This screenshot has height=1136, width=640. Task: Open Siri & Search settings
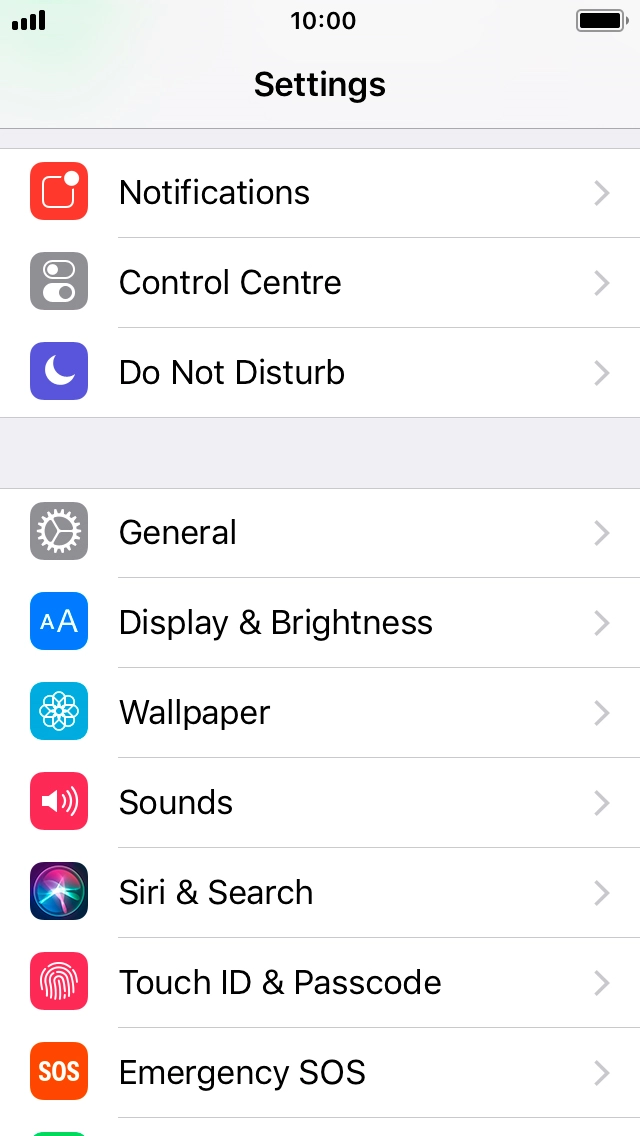(320, 893)
